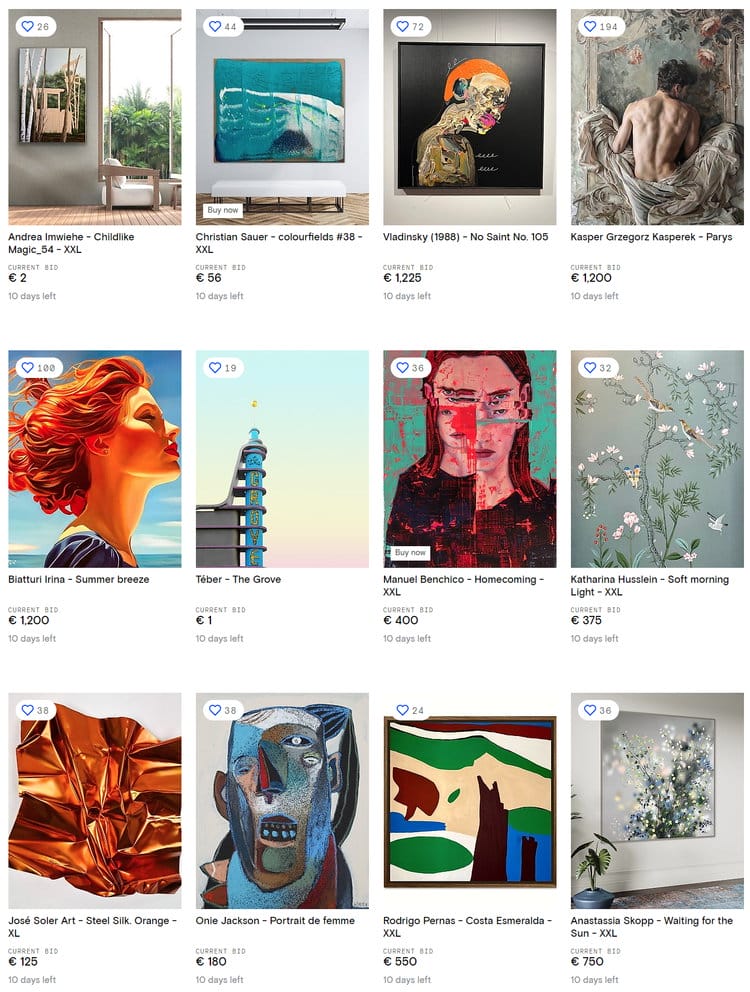Like Biatturi Irina's Summer breeze
This screenshot has width=750, height=992.
pos(34,368)
